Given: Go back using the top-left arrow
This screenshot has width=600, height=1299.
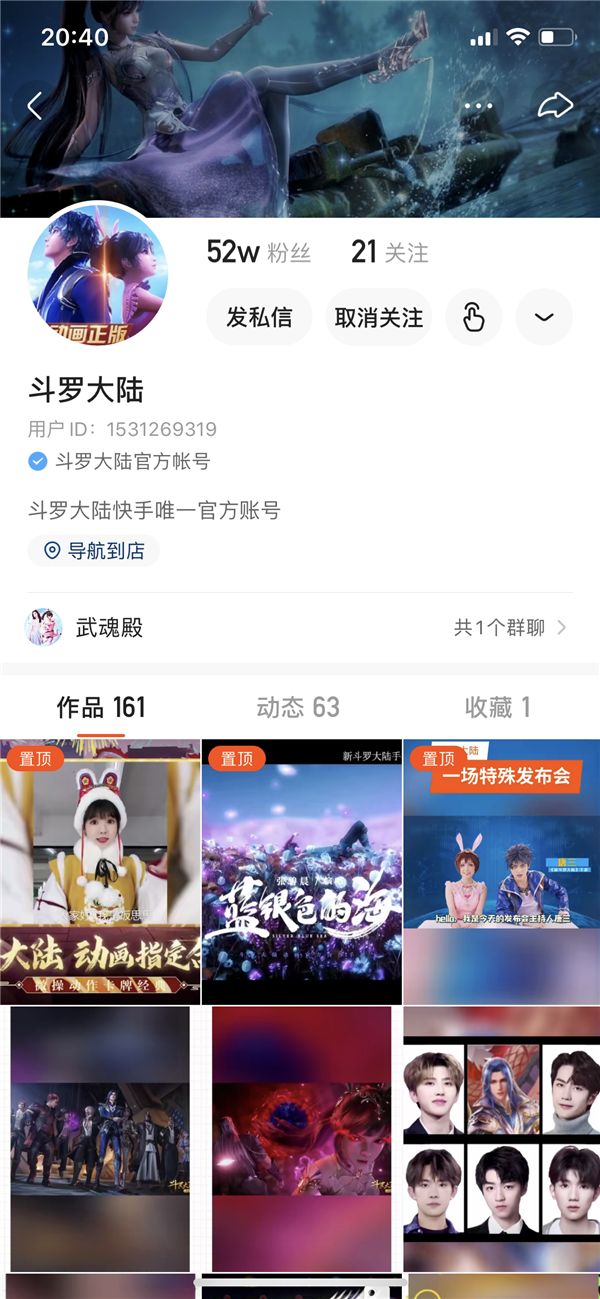Looking at the screenshot, I should coord(35,106).
